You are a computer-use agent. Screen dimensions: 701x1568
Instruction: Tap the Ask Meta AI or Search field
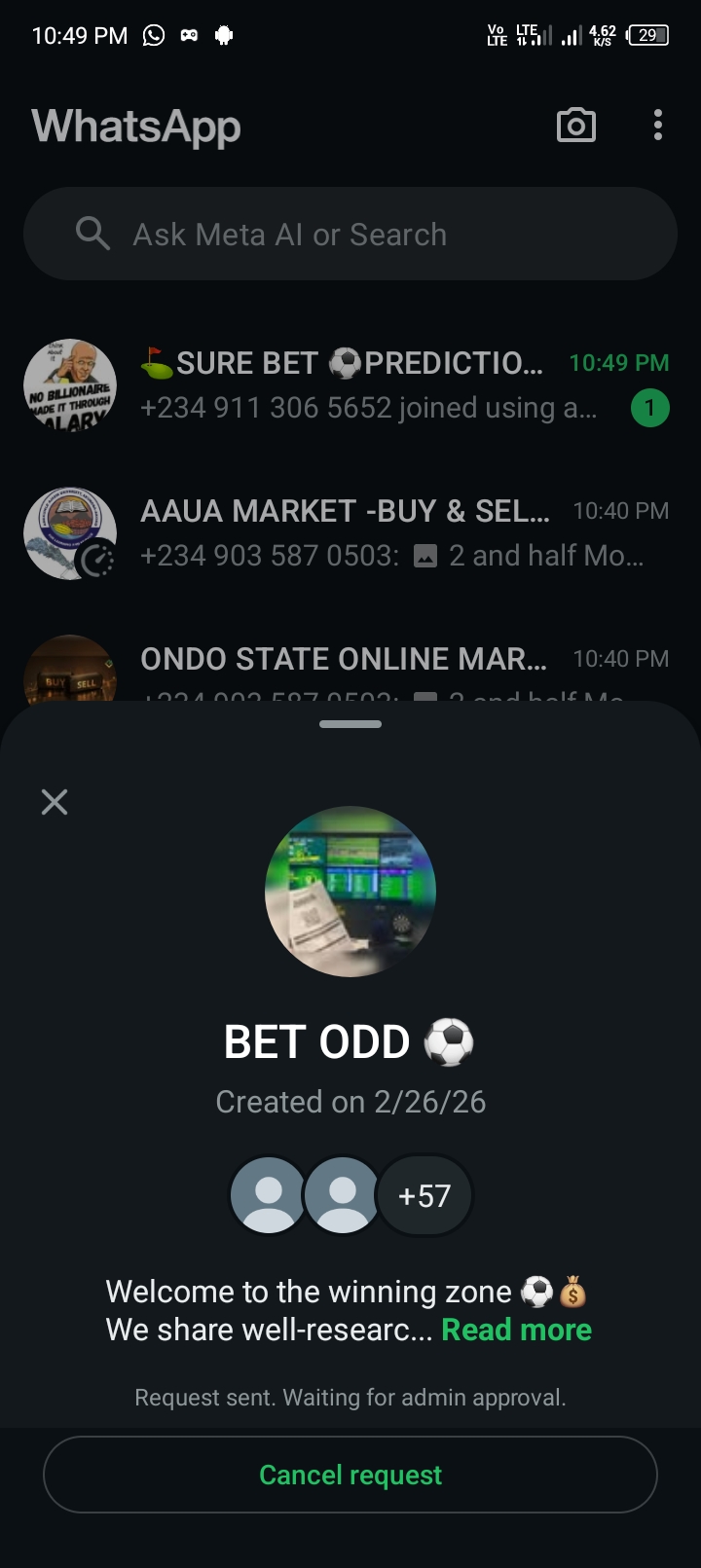[x=350, y=235]
